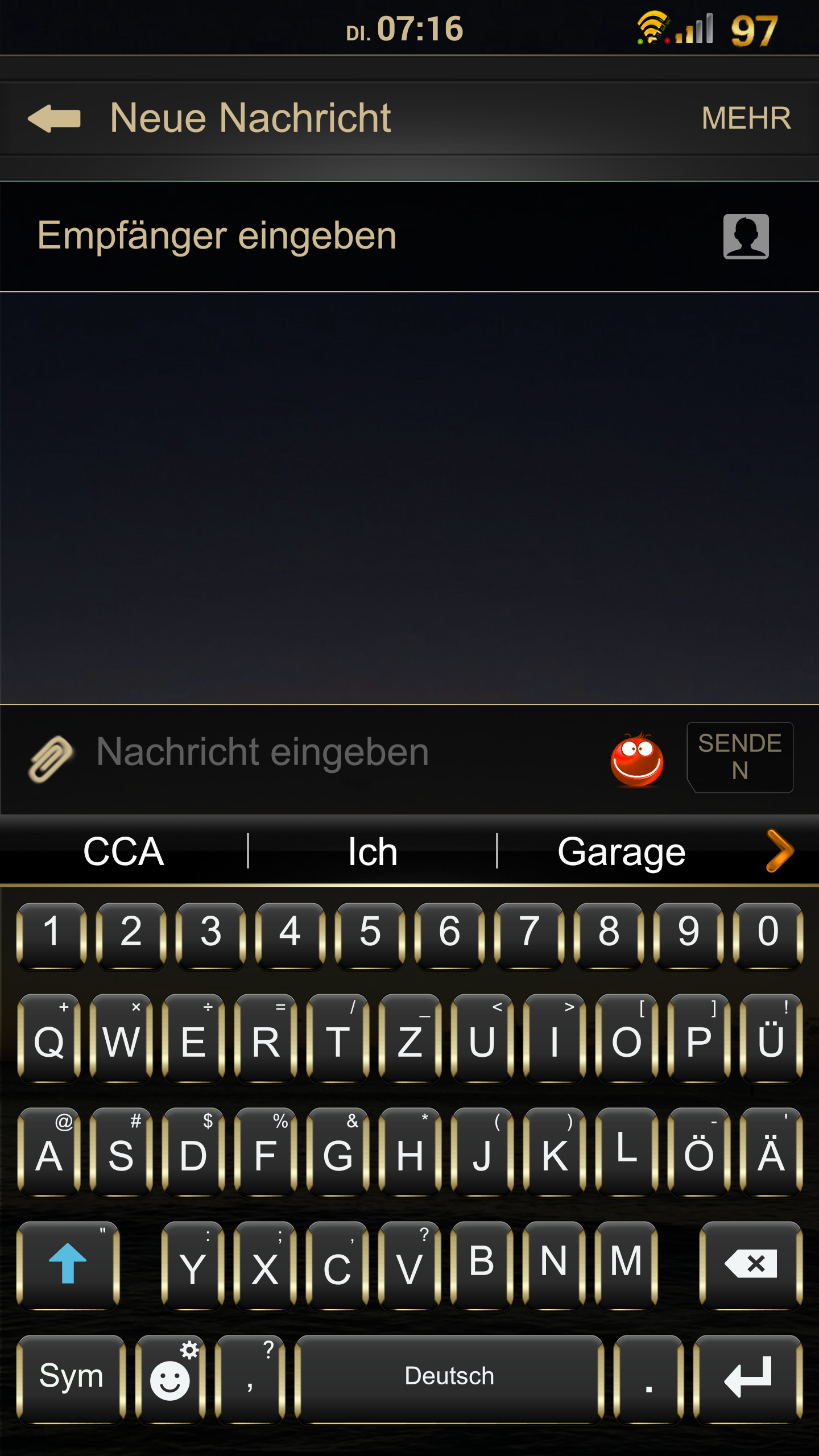819x1456 pixels.
Task: Open the MEHR menu
Action: [x=746, y=118]
